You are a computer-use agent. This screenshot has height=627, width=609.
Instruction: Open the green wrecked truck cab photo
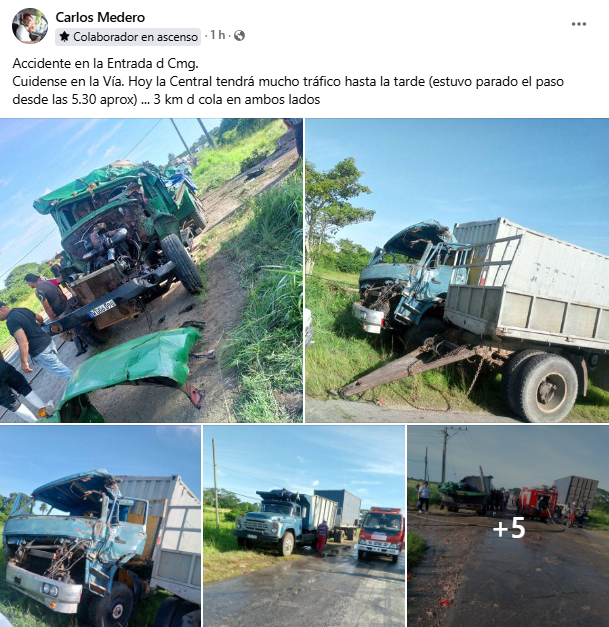(x=151, y=270)
